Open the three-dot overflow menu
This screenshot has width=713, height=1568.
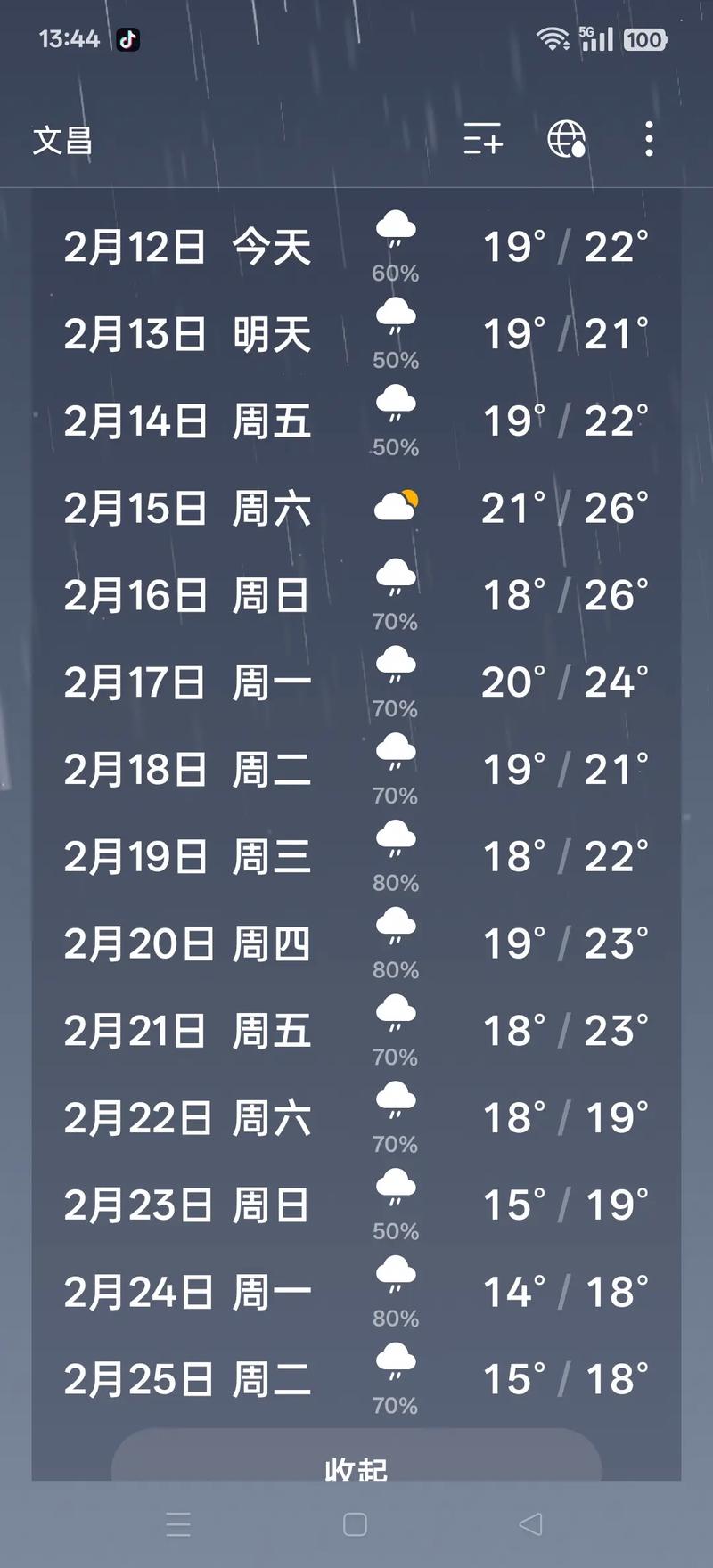[648, 141]
